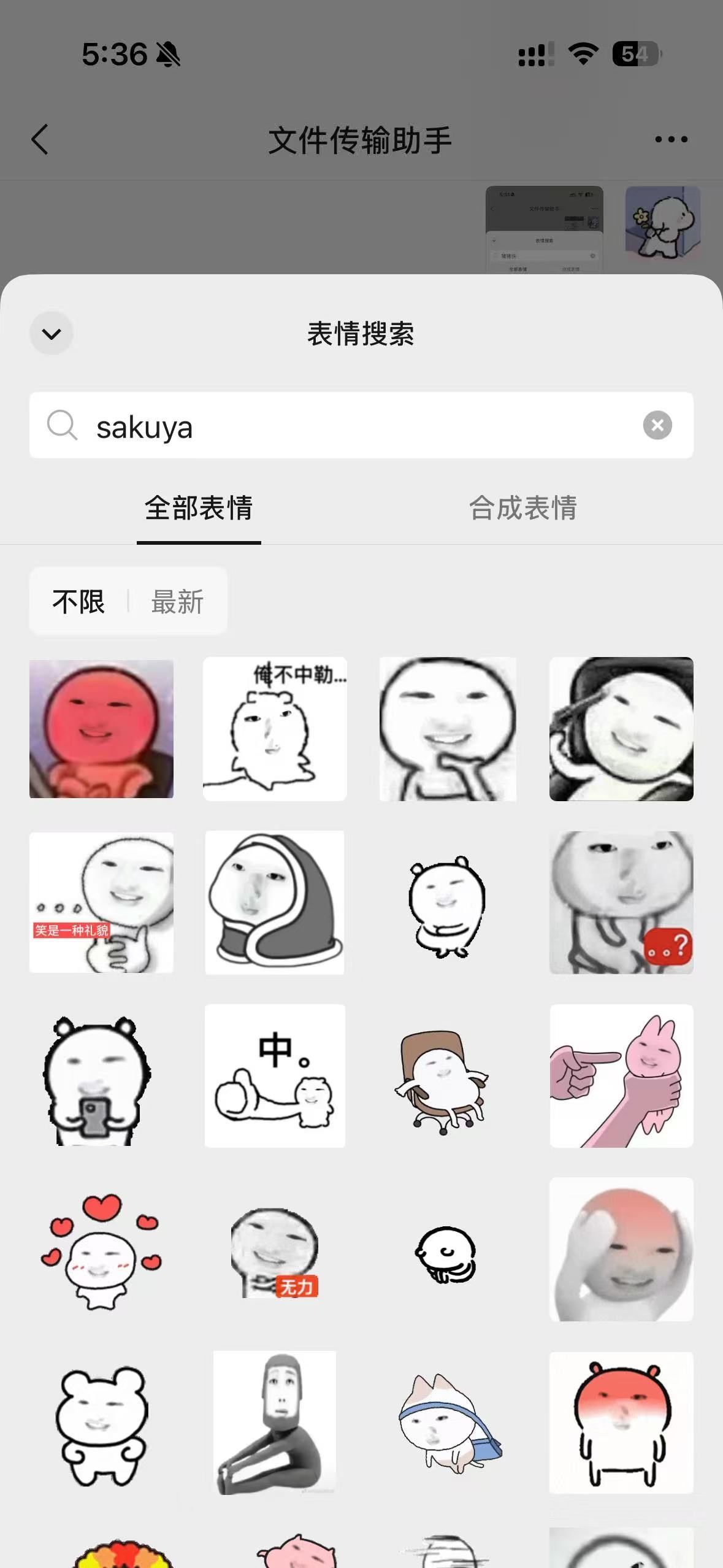723x1568 pixels.
Task: Sort stickers by 最新
Action: 177,601
